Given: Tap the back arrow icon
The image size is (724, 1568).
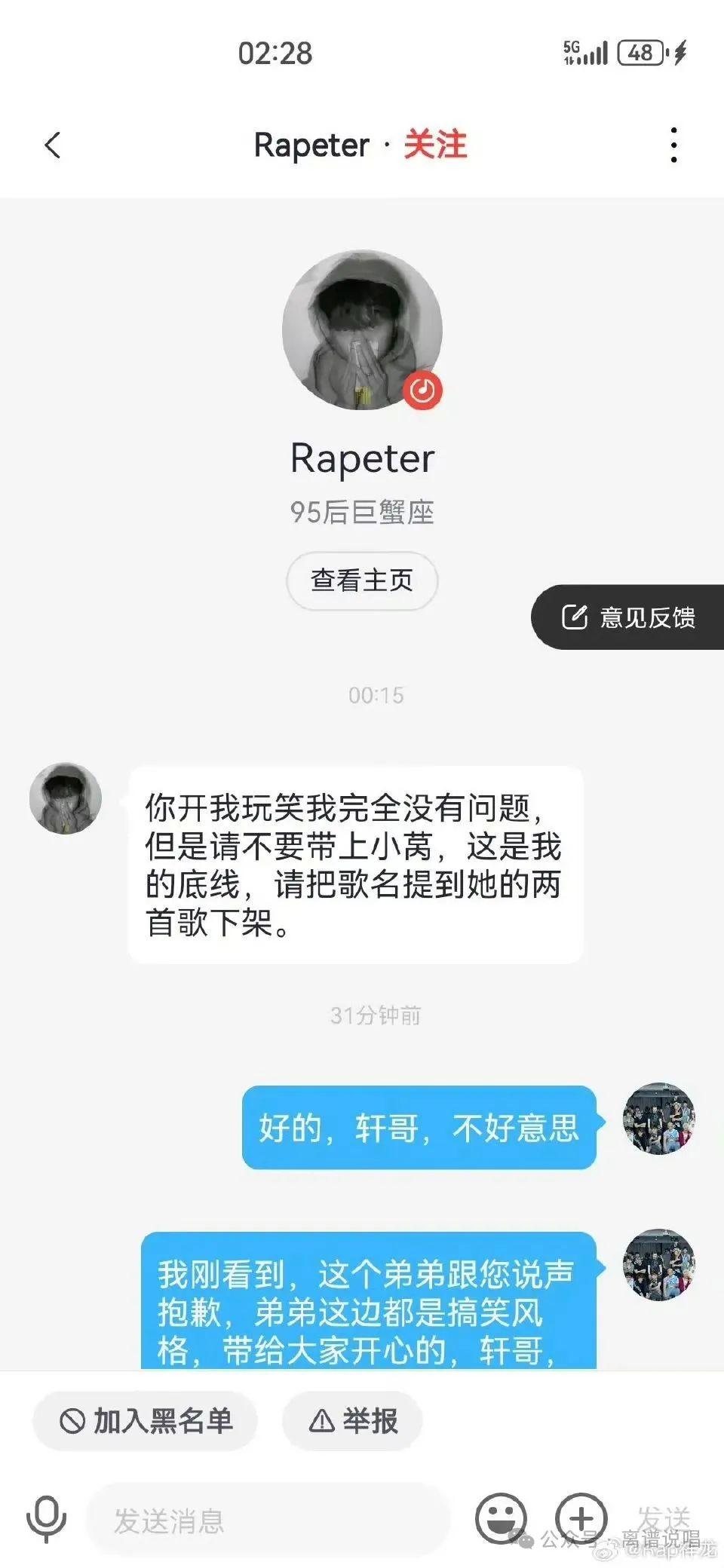Looking at the screenshot, I should pos(53,145).
